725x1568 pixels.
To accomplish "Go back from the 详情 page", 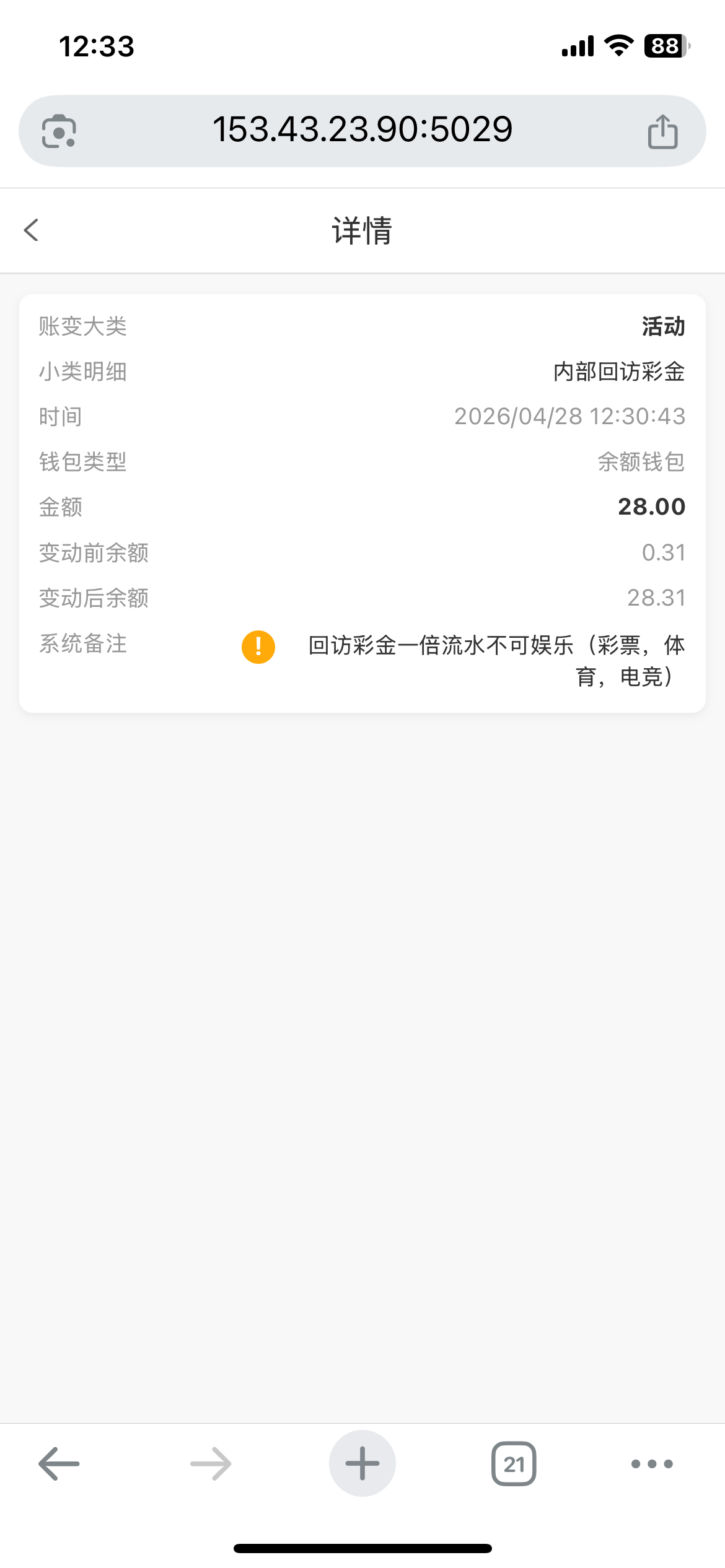I will 31,230.
